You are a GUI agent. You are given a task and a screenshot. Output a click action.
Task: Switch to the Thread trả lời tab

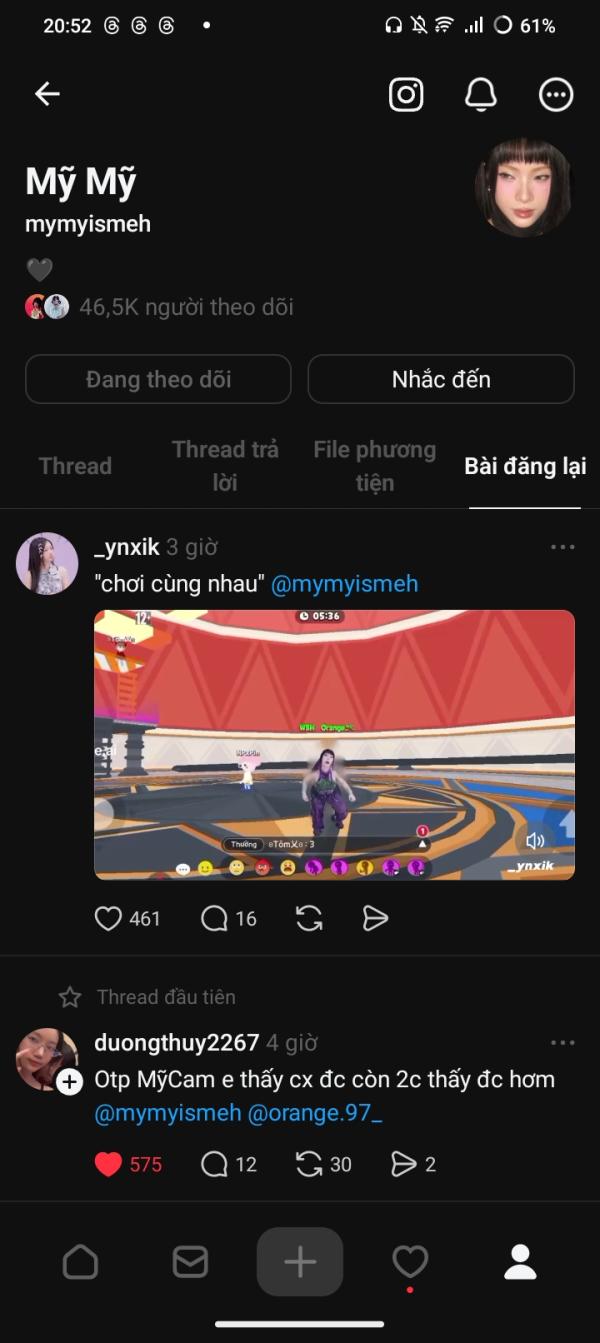click(x=225, y=466)
